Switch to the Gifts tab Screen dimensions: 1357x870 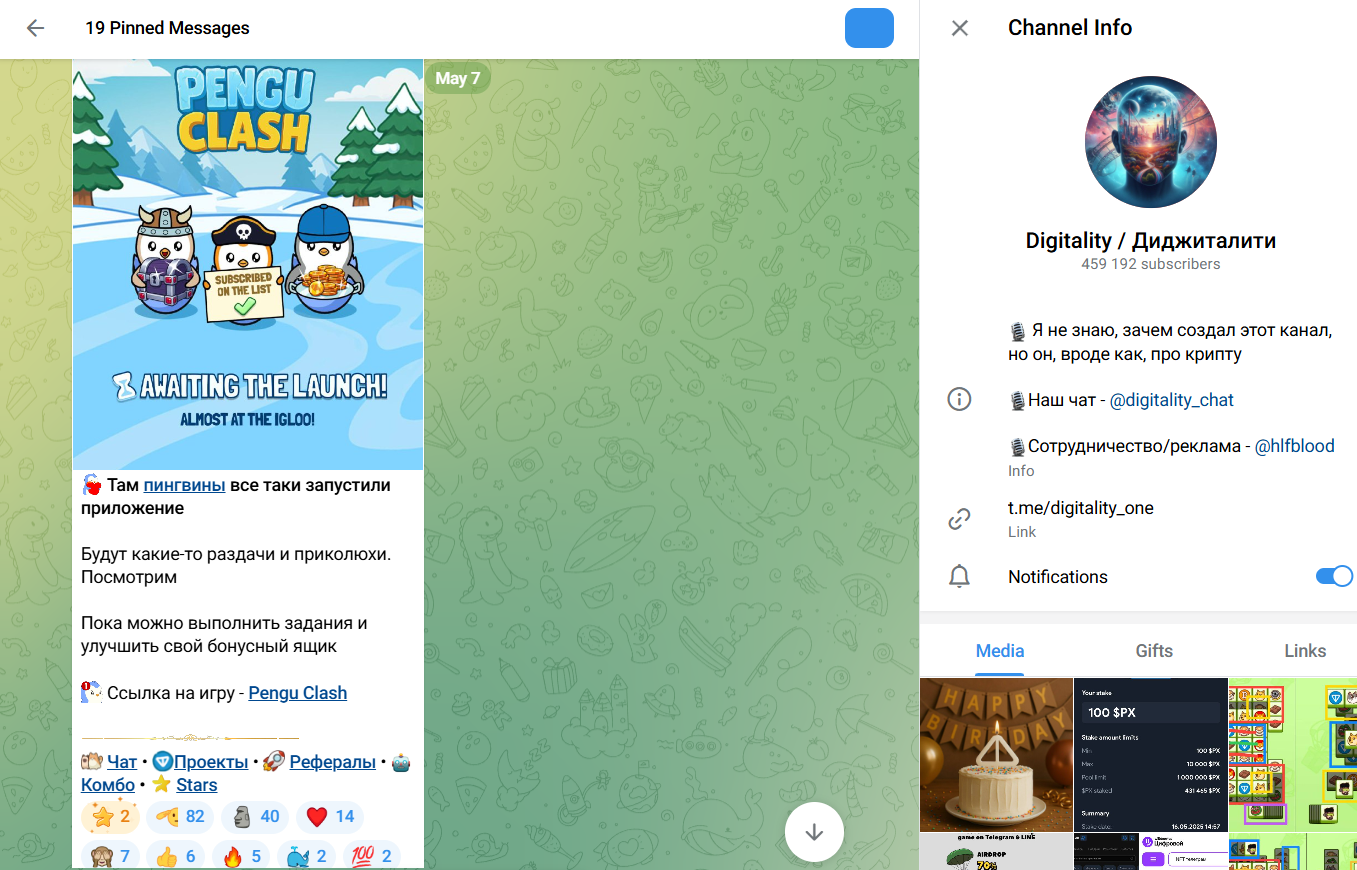click(1153, 651)
